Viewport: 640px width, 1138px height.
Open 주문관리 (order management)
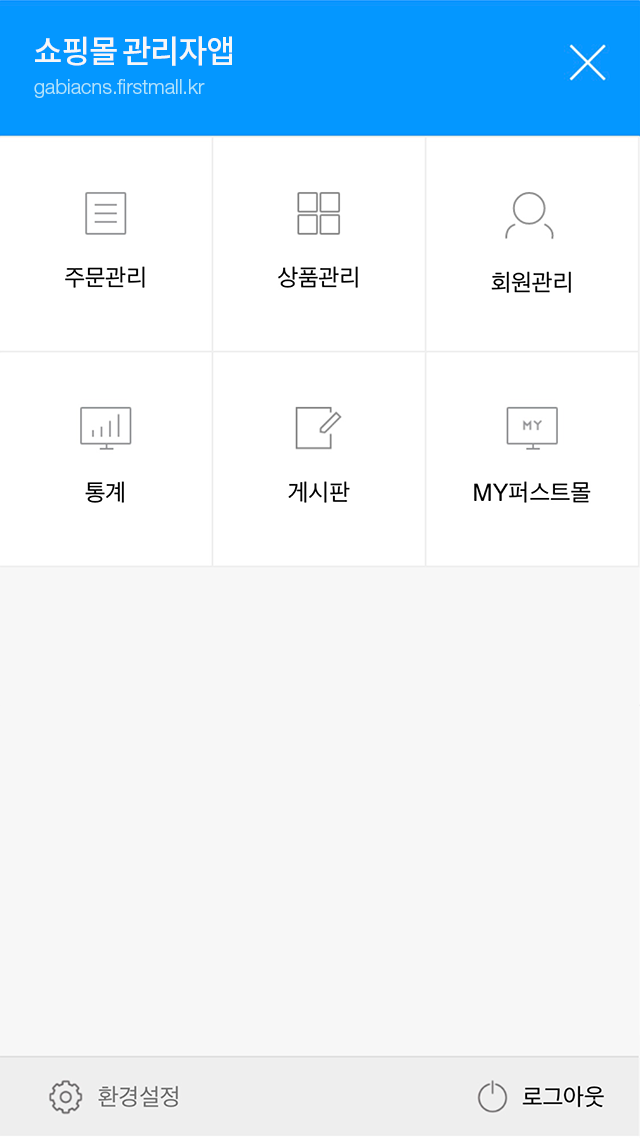[x=106, y=244]
